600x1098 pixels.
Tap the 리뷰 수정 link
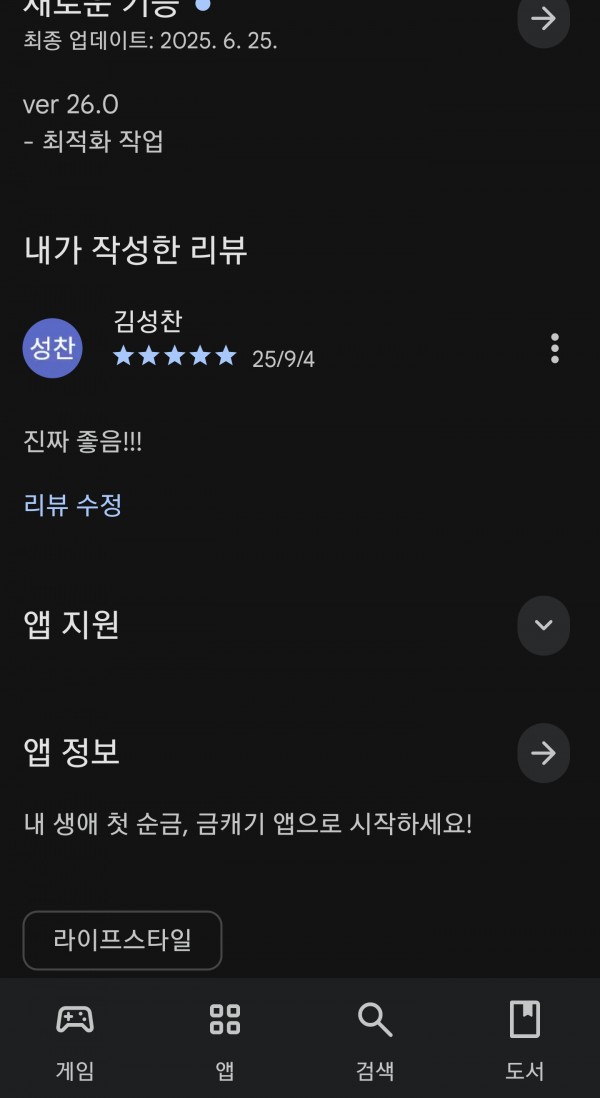click(x=73, y=505)
